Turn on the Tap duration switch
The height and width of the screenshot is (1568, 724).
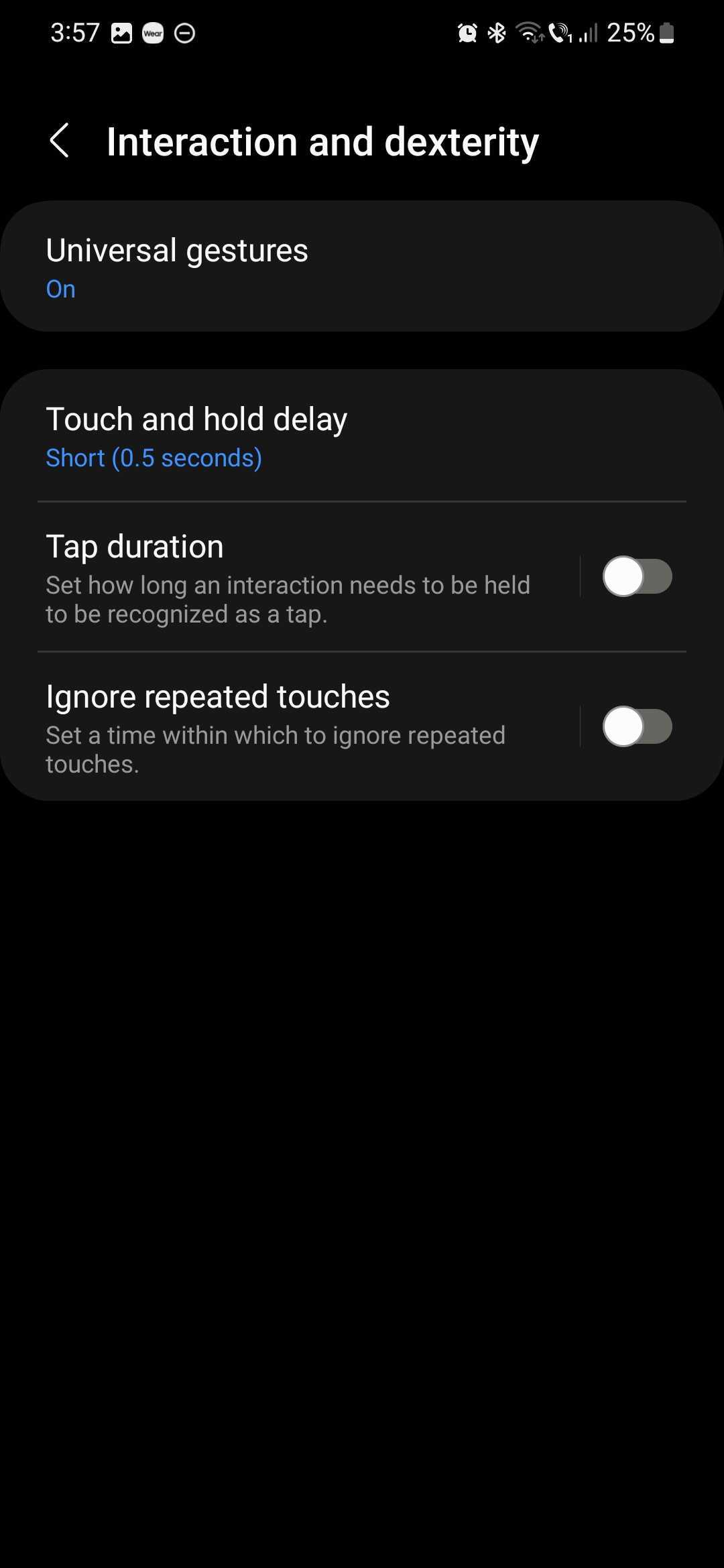click(x=637, y=577)
